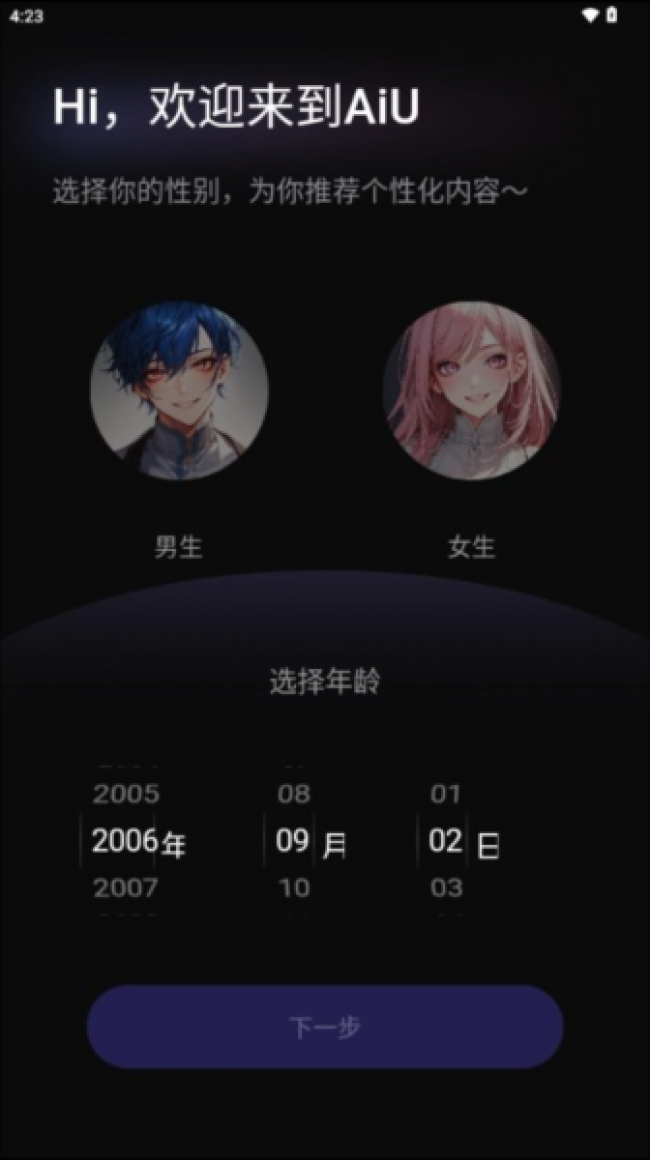This screenshot has width=650, height=1160.
Task: Tap the 下一步 button
Action: coord(325,1027)
